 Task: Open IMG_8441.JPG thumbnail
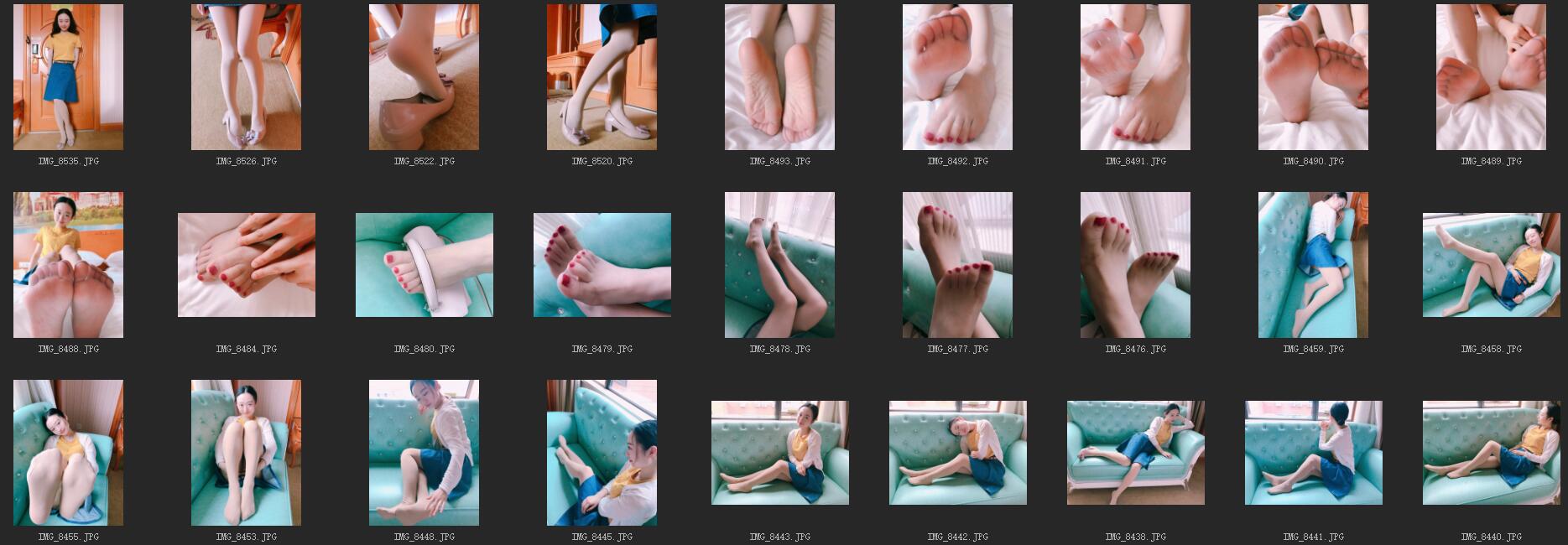(1313, 453)
